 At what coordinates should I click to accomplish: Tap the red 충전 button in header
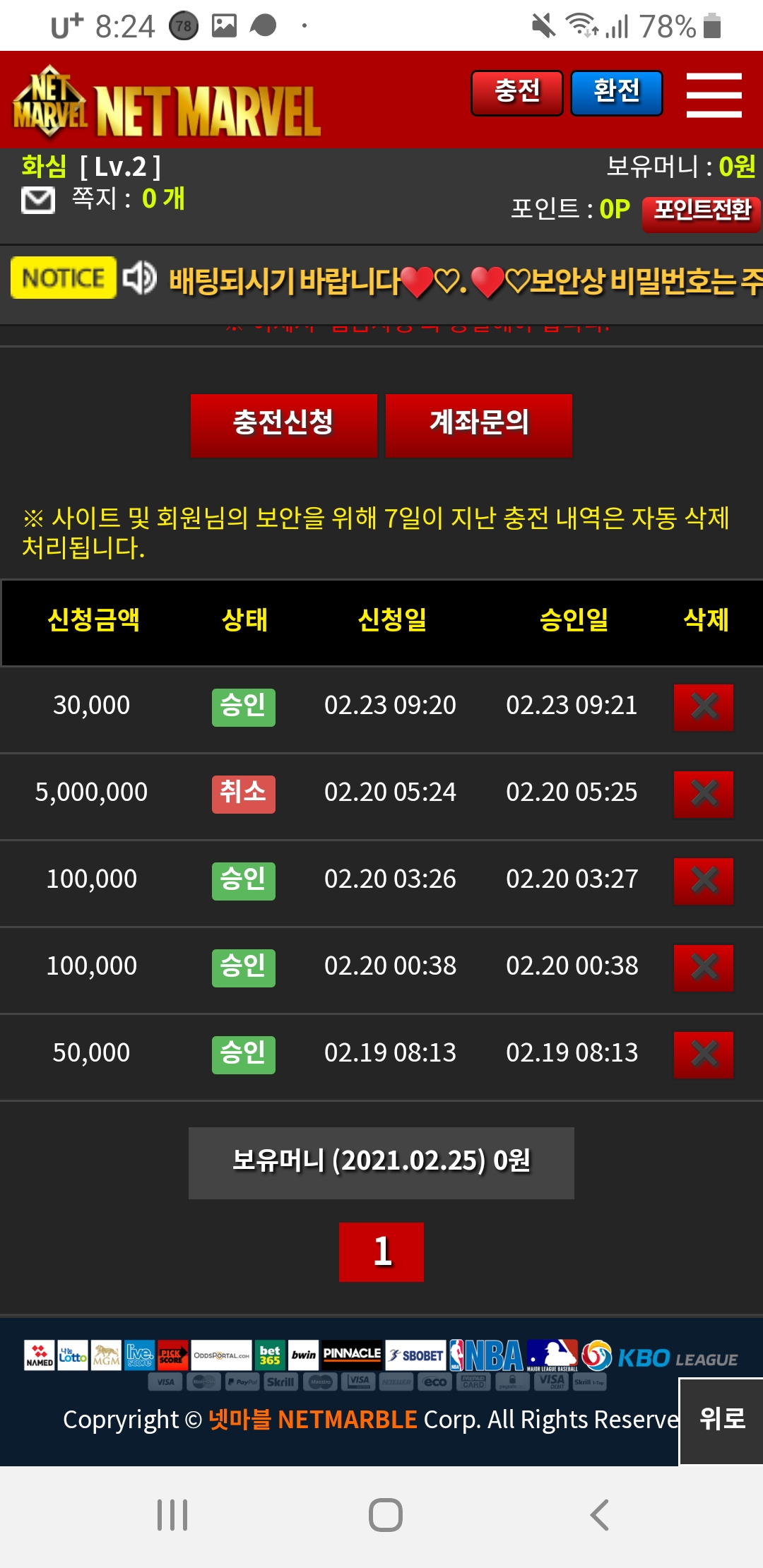[516, 93]
